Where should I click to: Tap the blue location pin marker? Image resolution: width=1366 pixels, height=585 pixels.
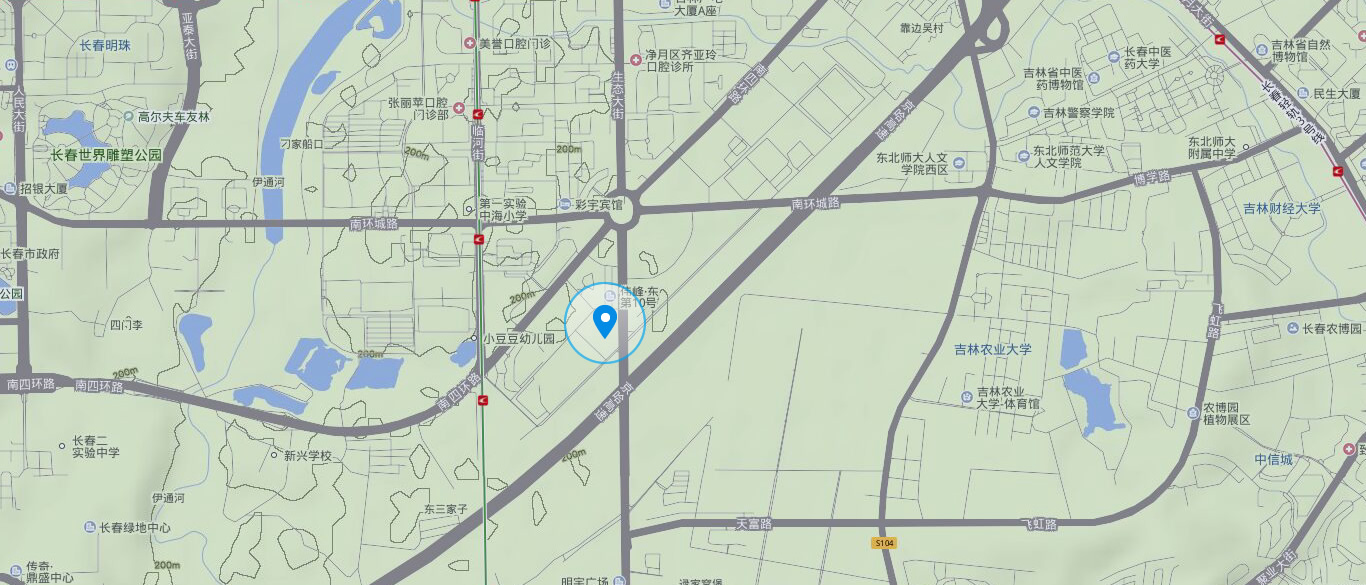pyautogui.click(x=604, y=322)
